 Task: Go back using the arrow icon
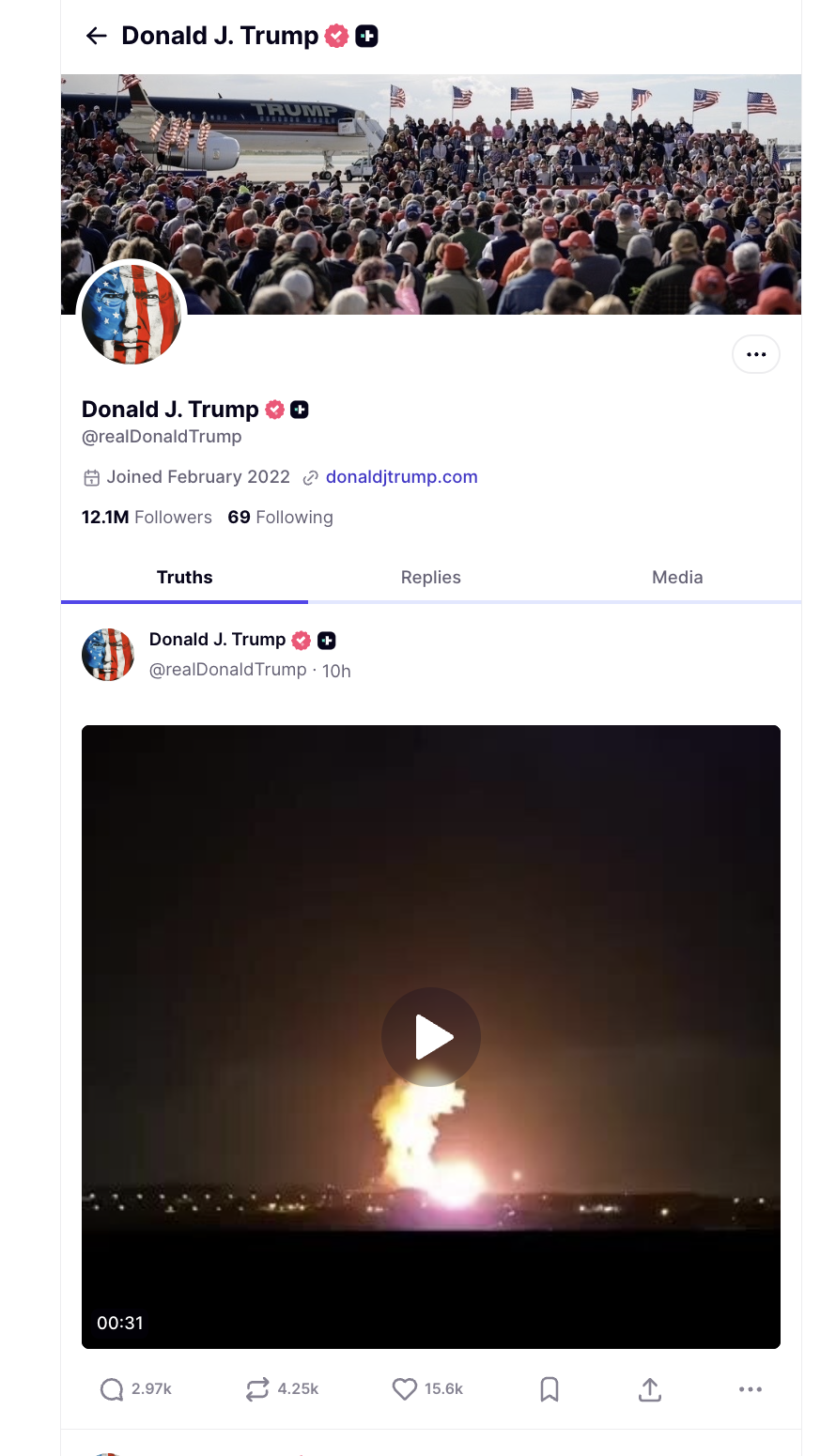point(96,37)
